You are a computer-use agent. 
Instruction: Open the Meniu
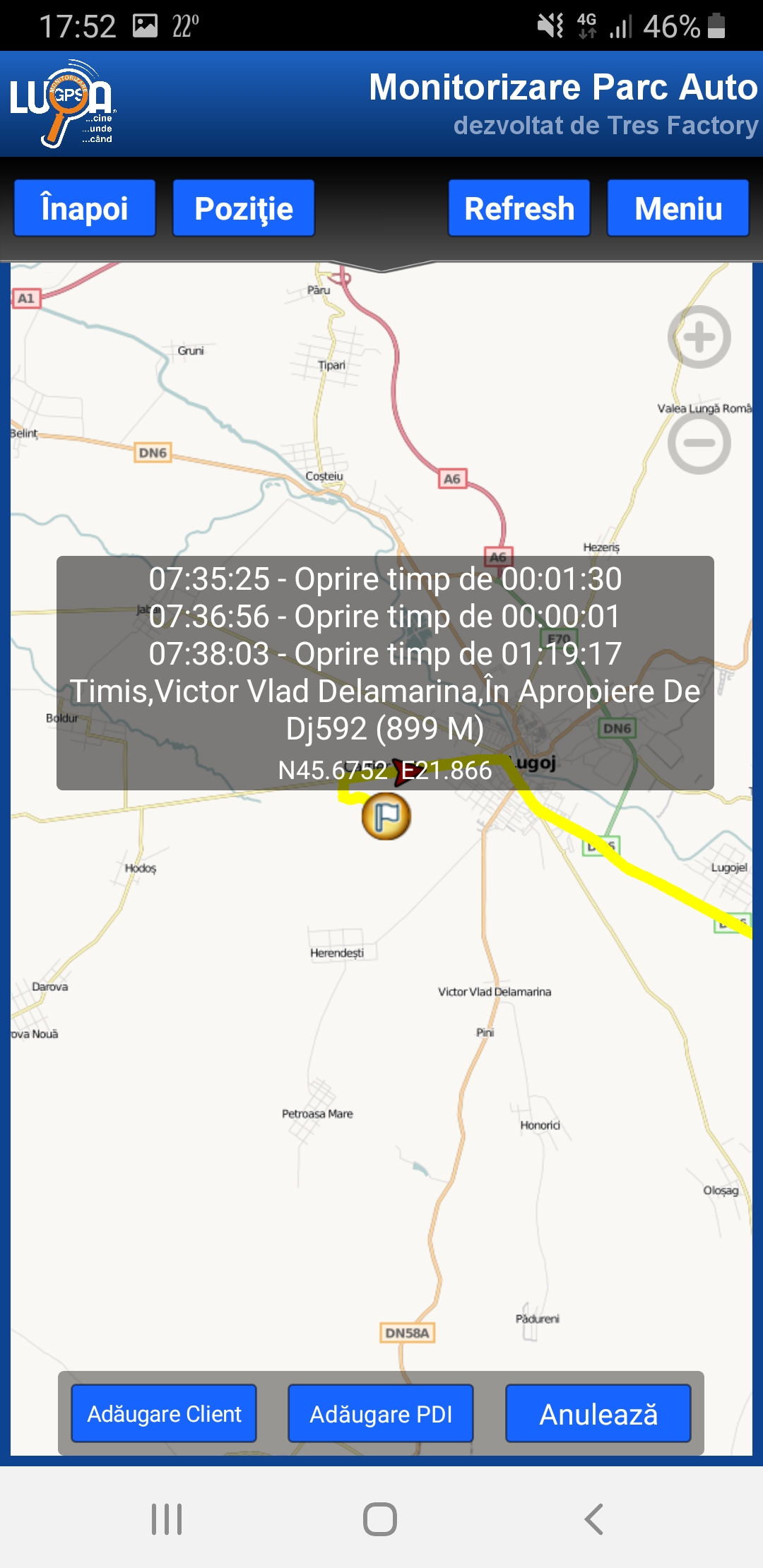[678, 208]
